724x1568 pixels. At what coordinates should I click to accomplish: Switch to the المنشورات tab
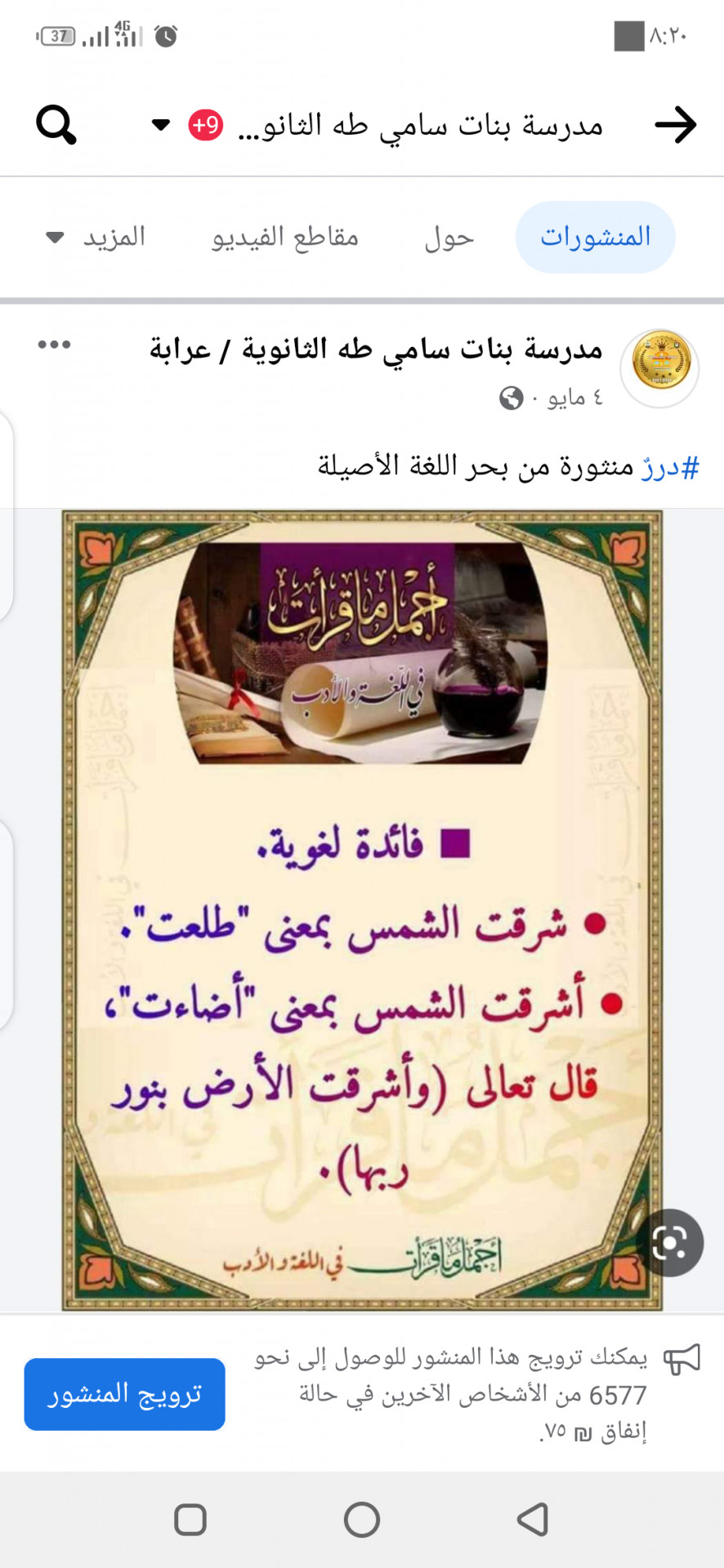[595, 237]
